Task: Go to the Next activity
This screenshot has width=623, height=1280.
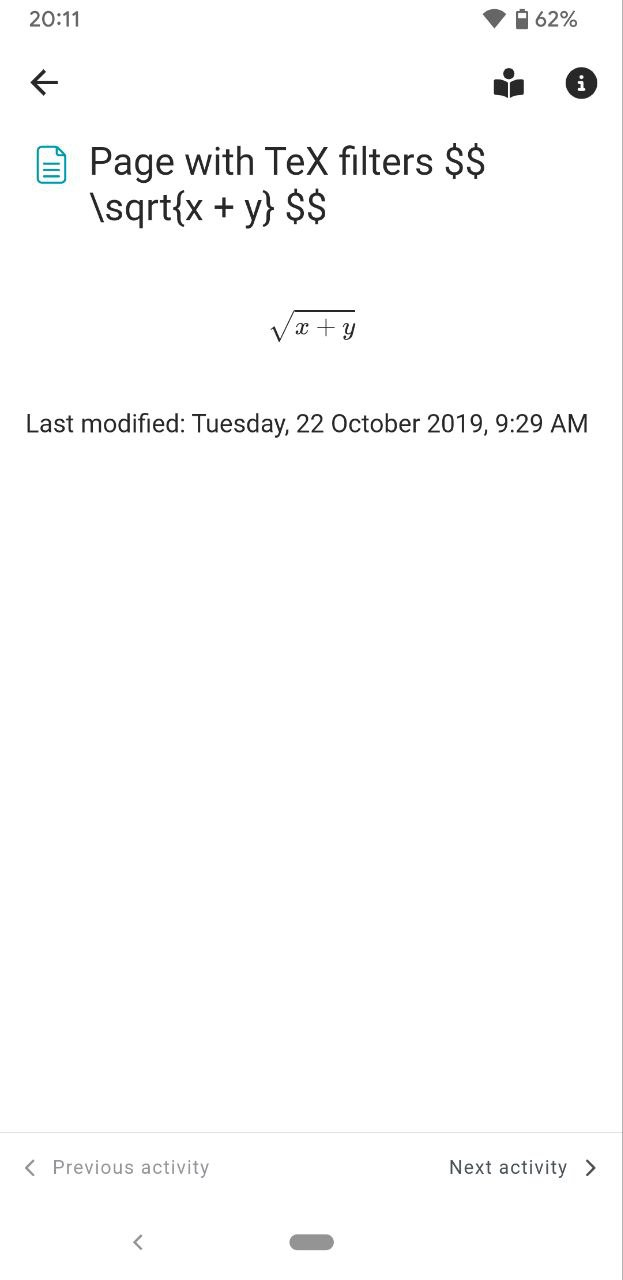Action: click(x=523, y=1168)
